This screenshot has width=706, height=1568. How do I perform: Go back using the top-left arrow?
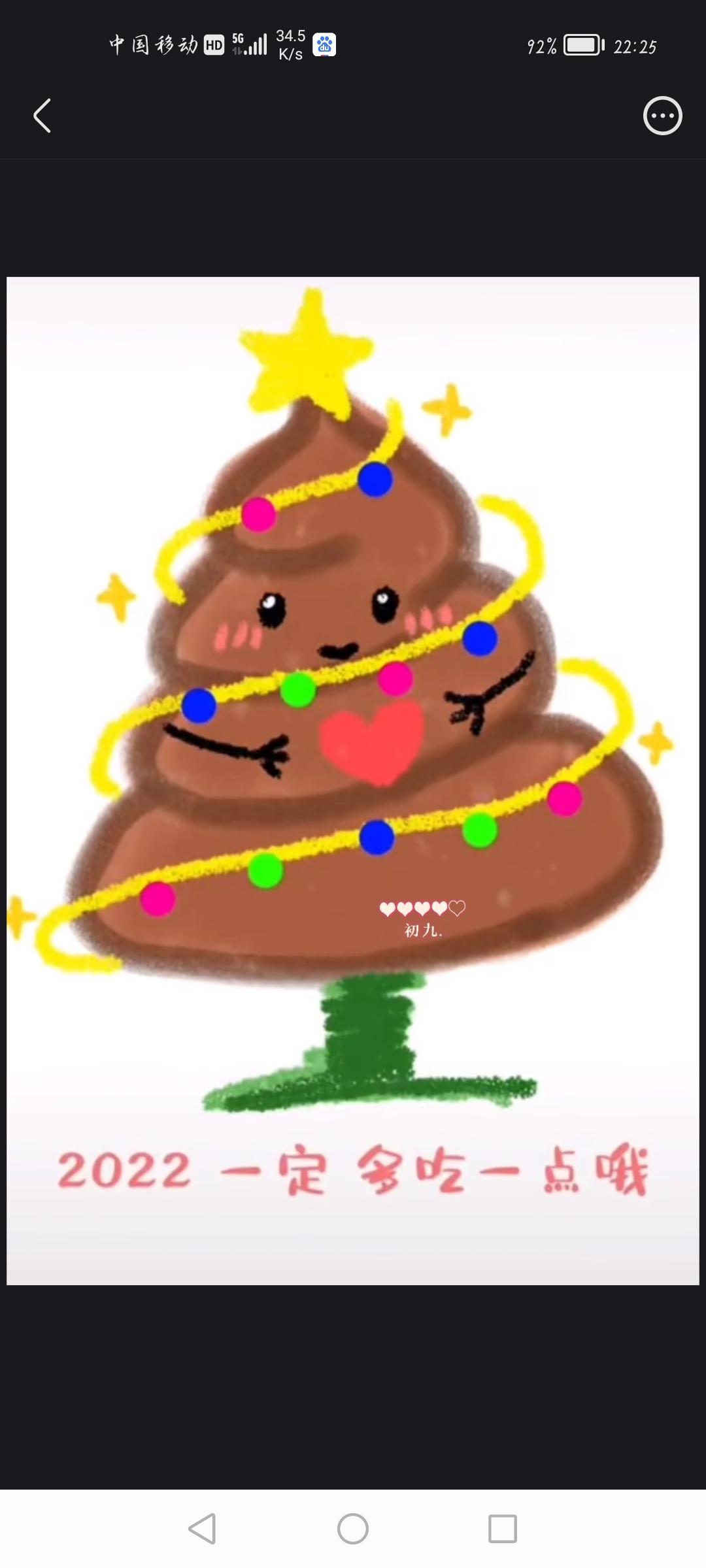pyautogui.click(x=42, y=116)
